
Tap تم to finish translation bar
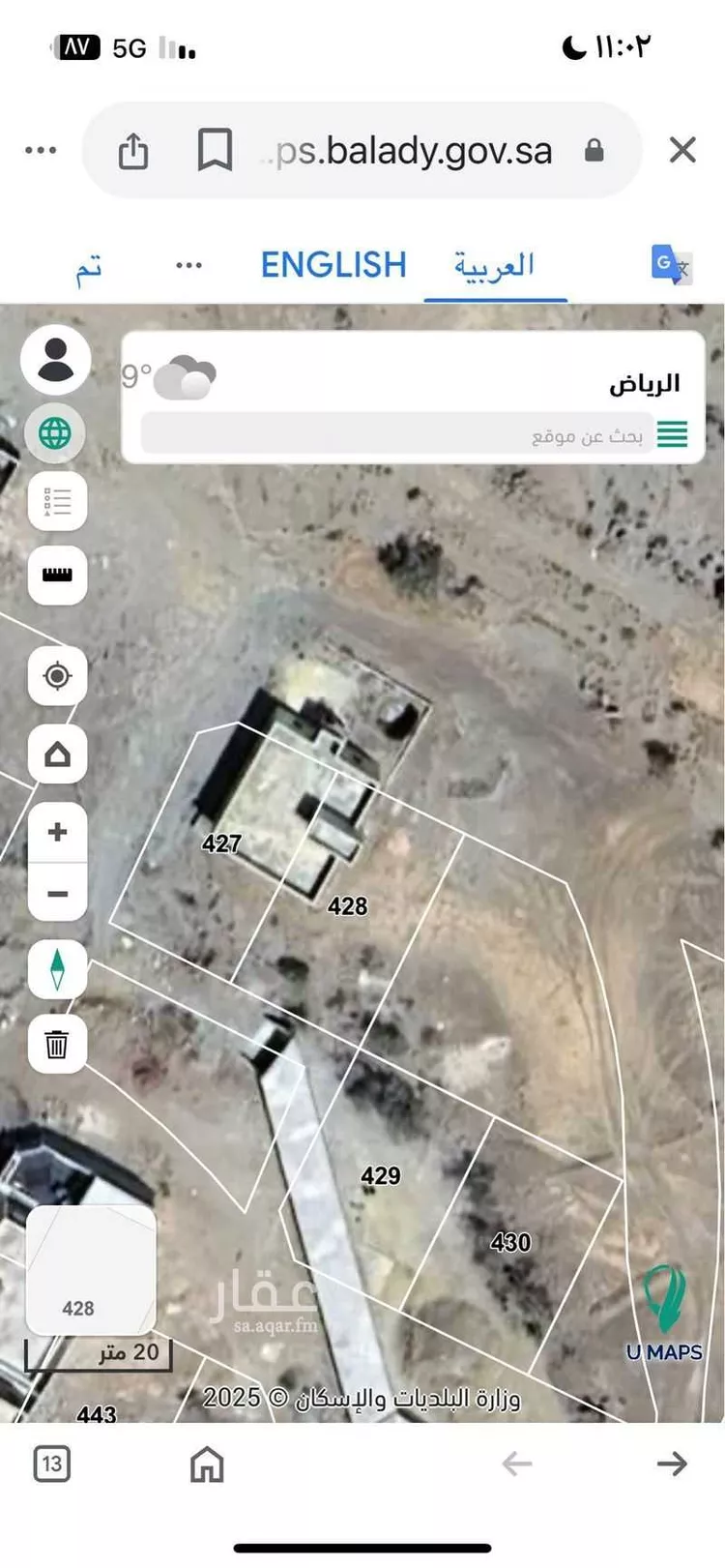coord(89,268)
